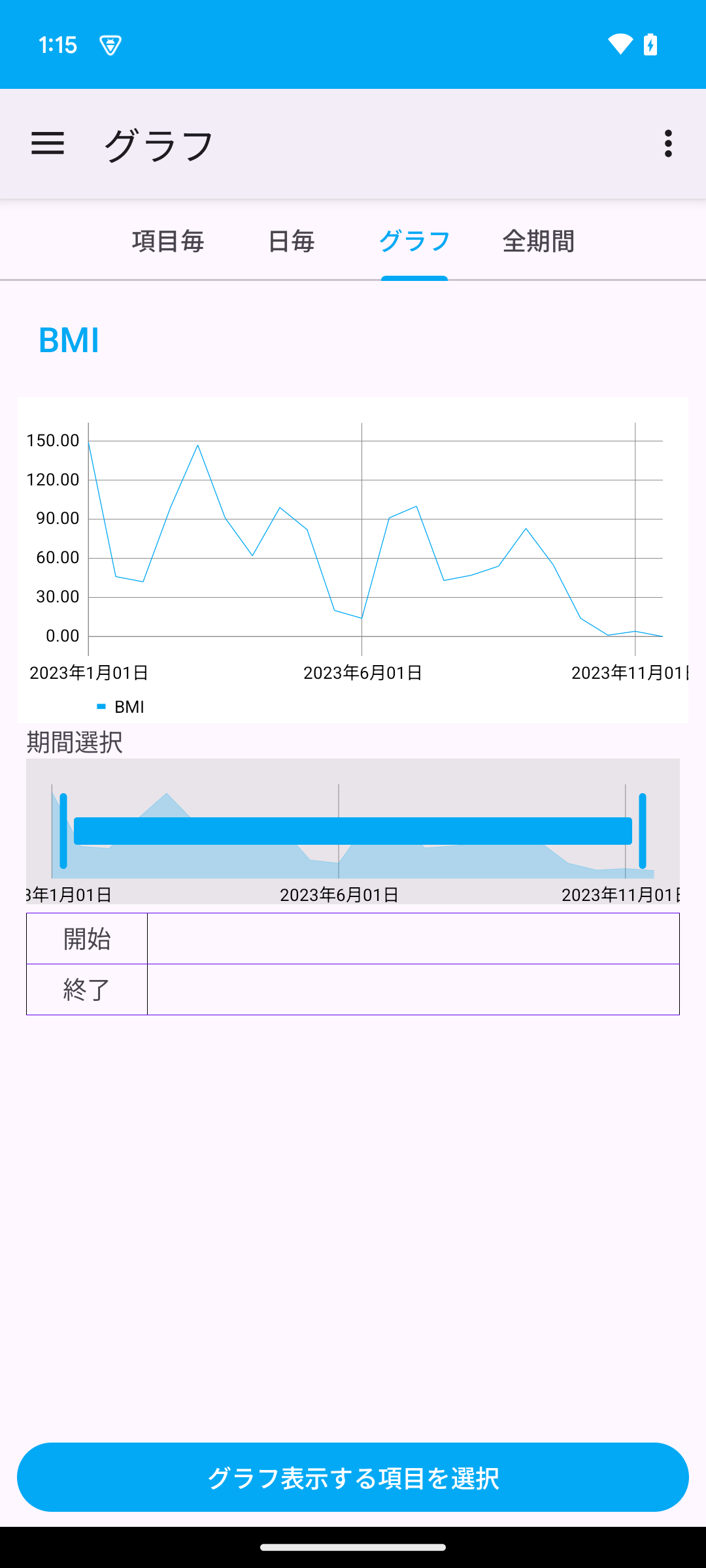Viewport: 706px width, 1568px height.
Task: Tap the 終了 date field
Action: coord(413,990)
